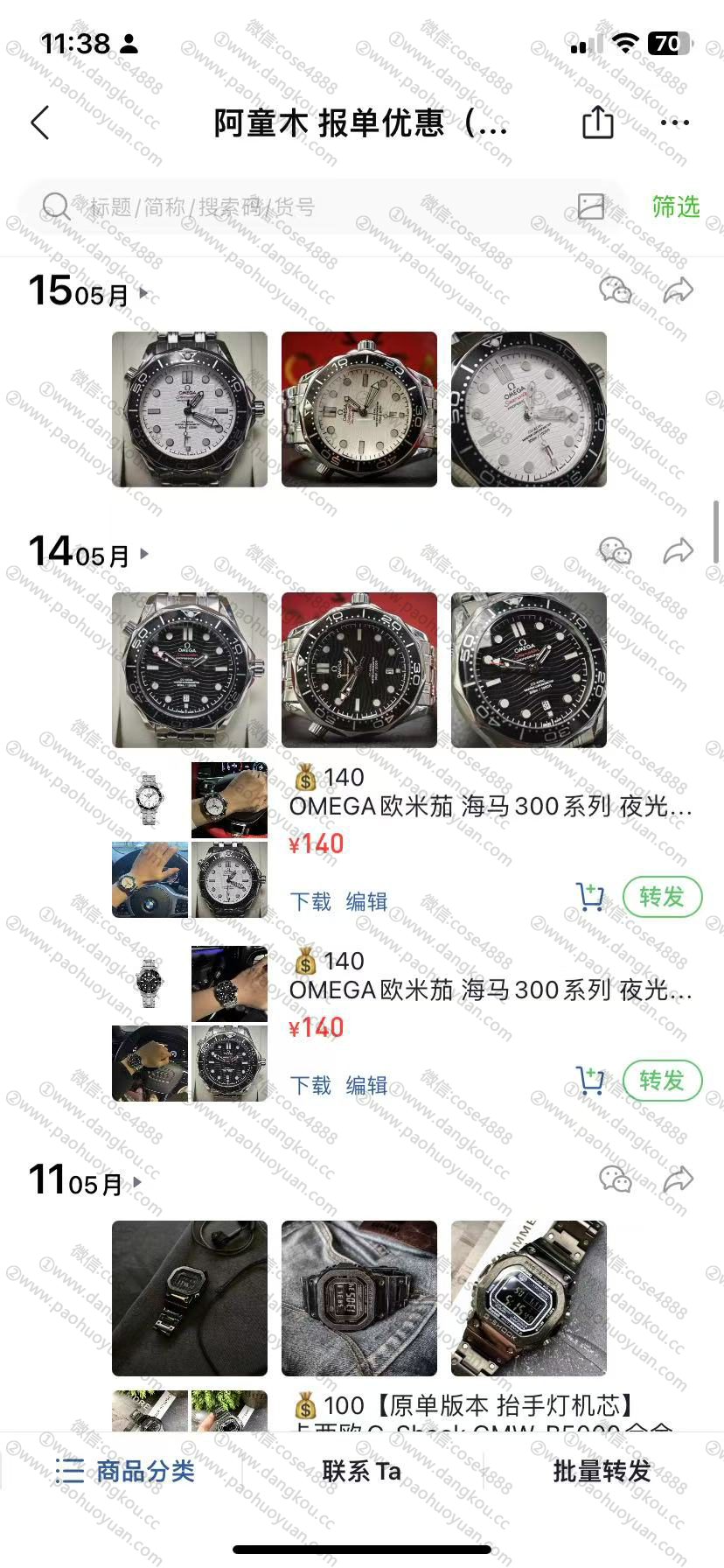Tap 转发 on the black Omega product

662,1081
